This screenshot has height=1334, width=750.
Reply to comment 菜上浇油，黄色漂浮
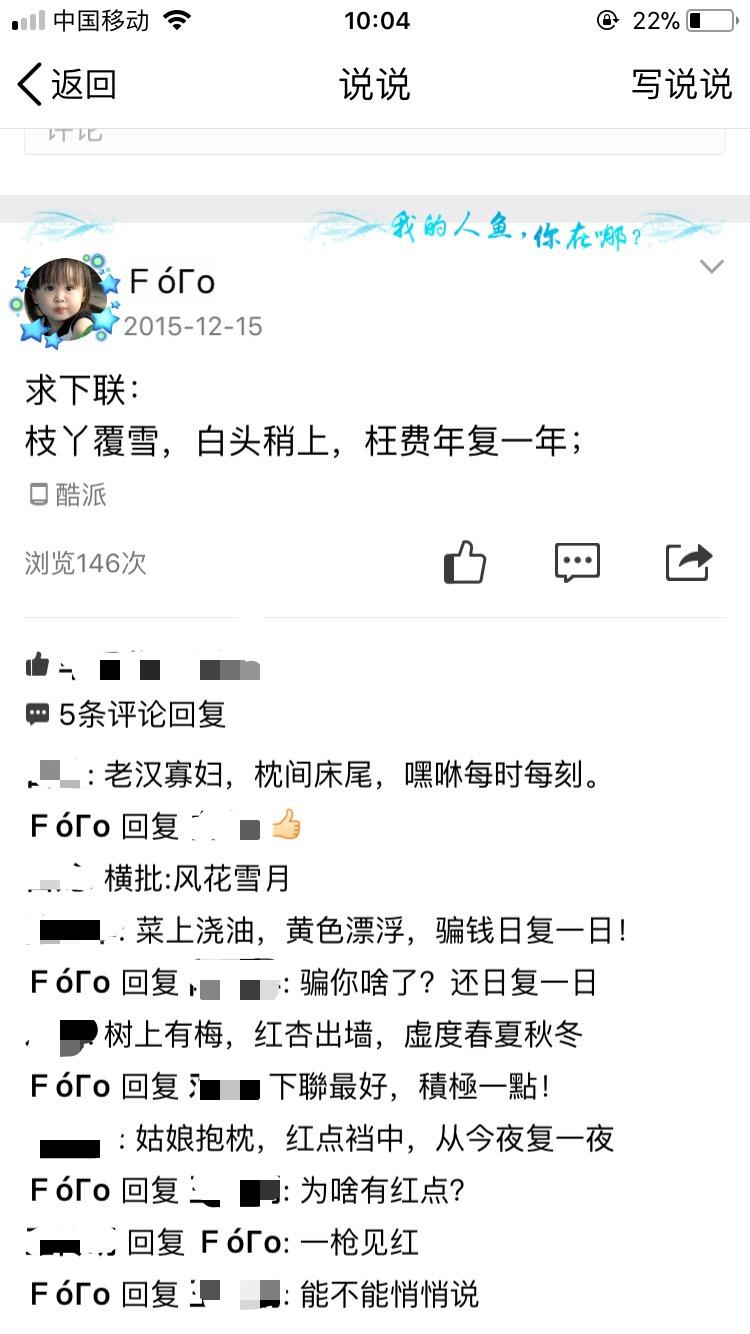point(380,931)
